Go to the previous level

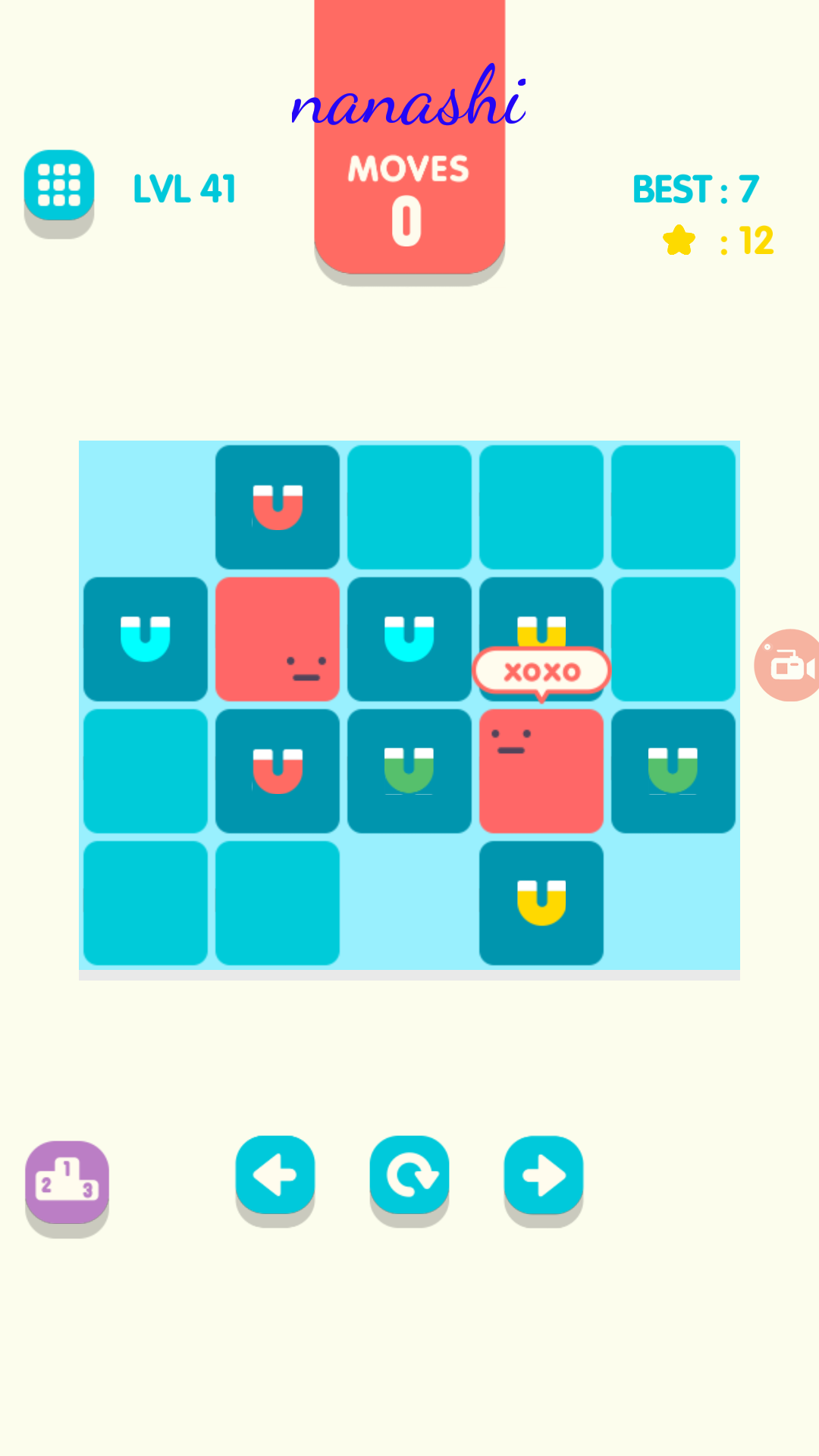(x=275, y=1175)
